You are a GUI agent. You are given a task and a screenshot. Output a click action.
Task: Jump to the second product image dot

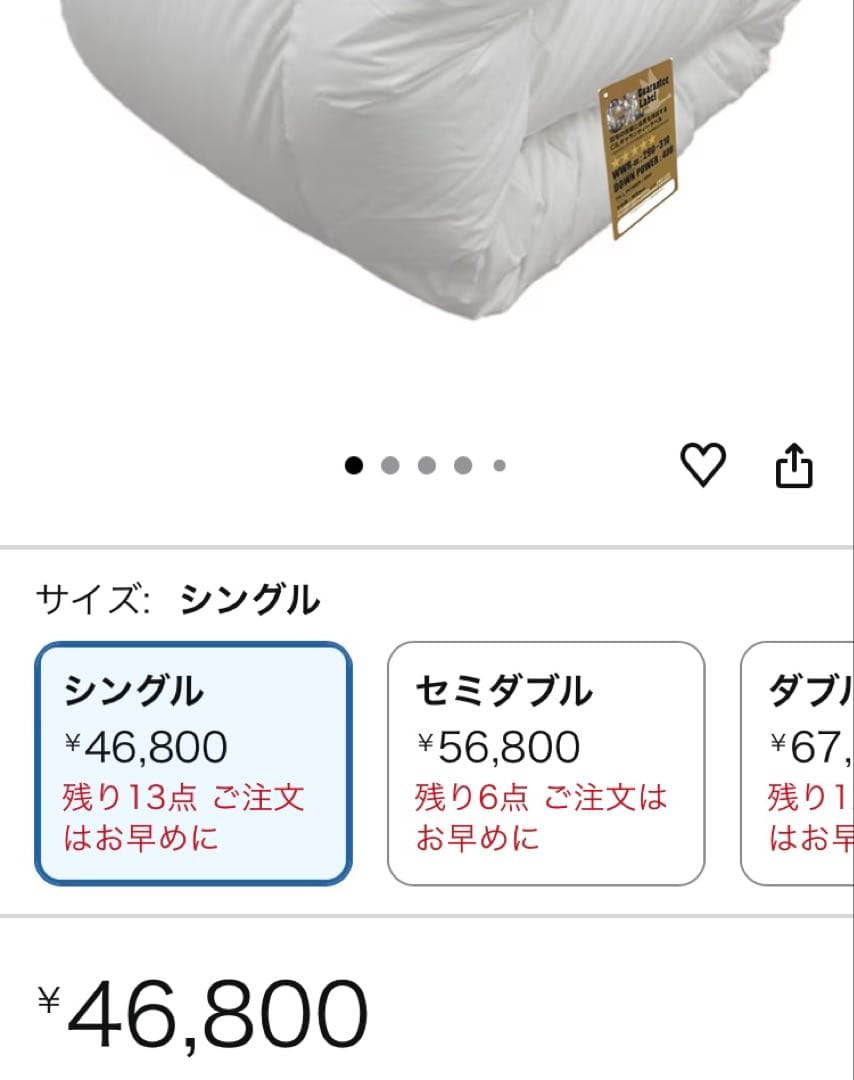point(389,463)
